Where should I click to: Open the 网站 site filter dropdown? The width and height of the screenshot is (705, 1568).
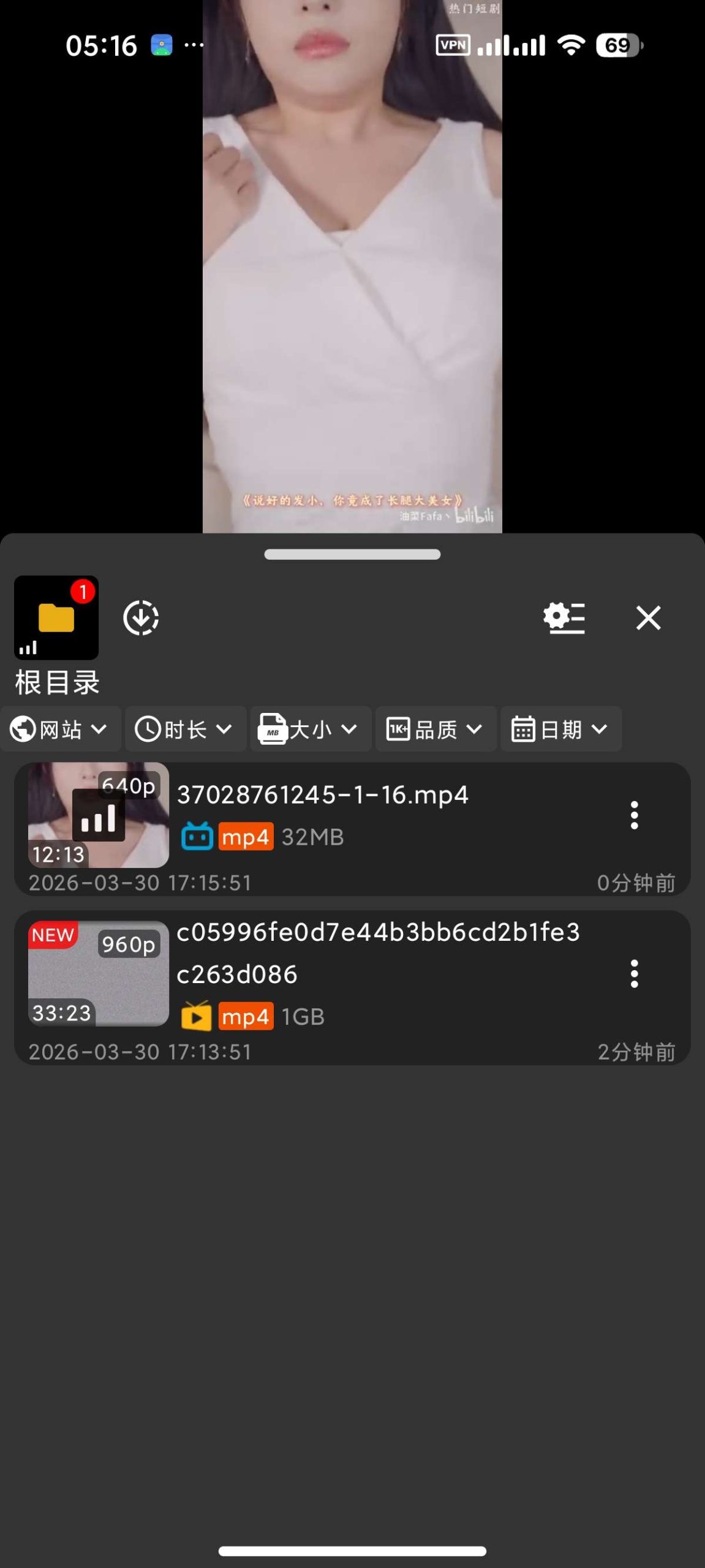point(61,728)
